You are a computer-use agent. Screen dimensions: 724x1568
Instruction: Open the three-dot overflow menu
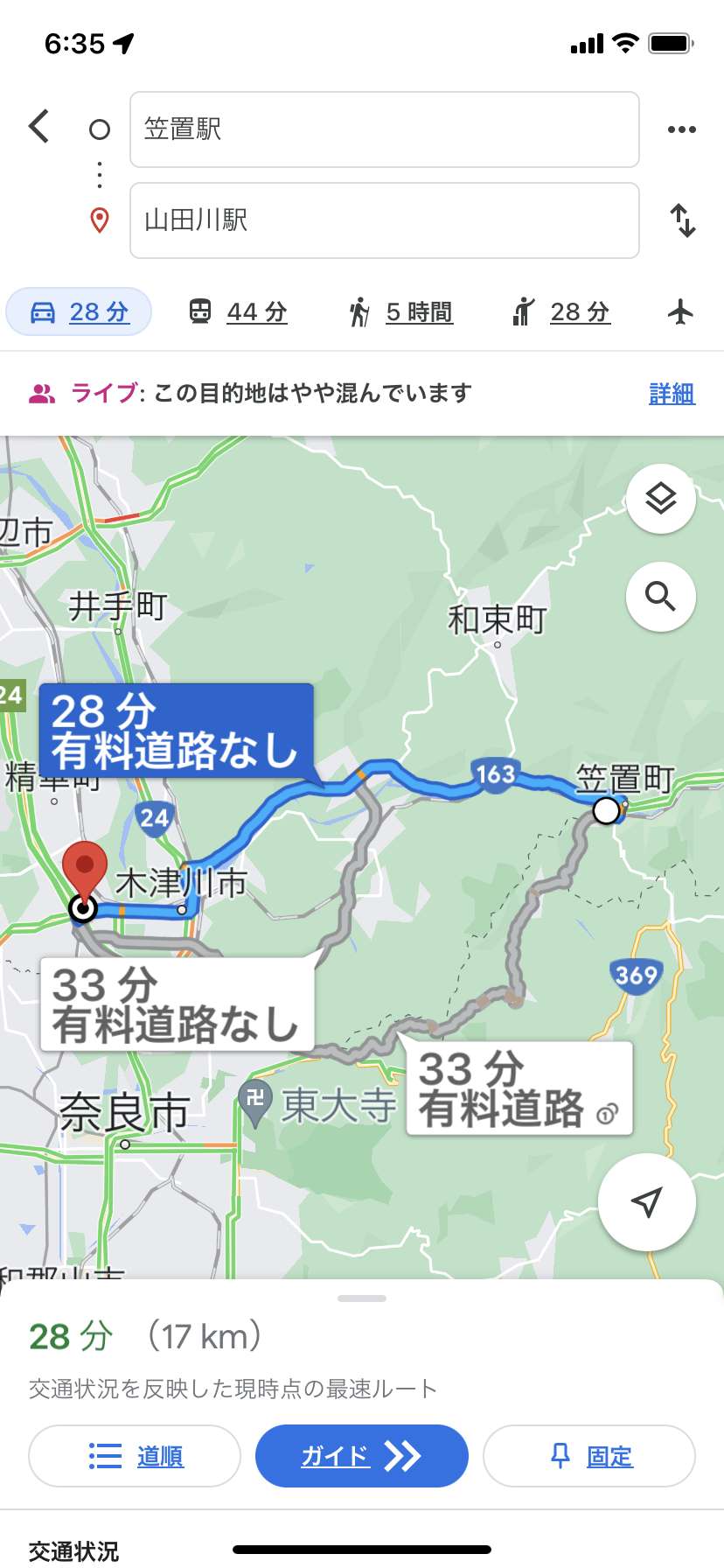point(681,129)
